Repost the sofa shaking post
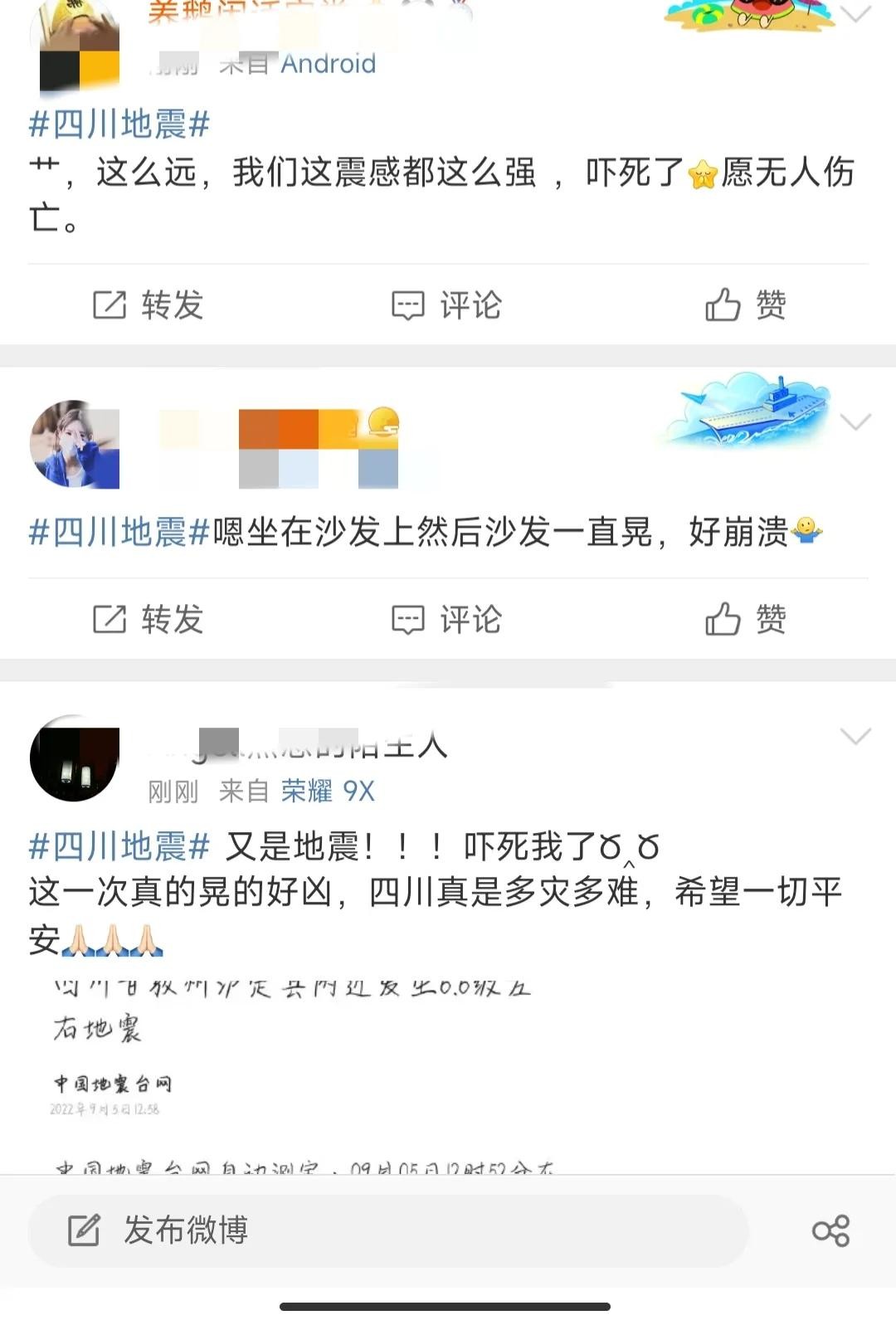This screenshot has height=1325, width=896. [x=148, y=619]
